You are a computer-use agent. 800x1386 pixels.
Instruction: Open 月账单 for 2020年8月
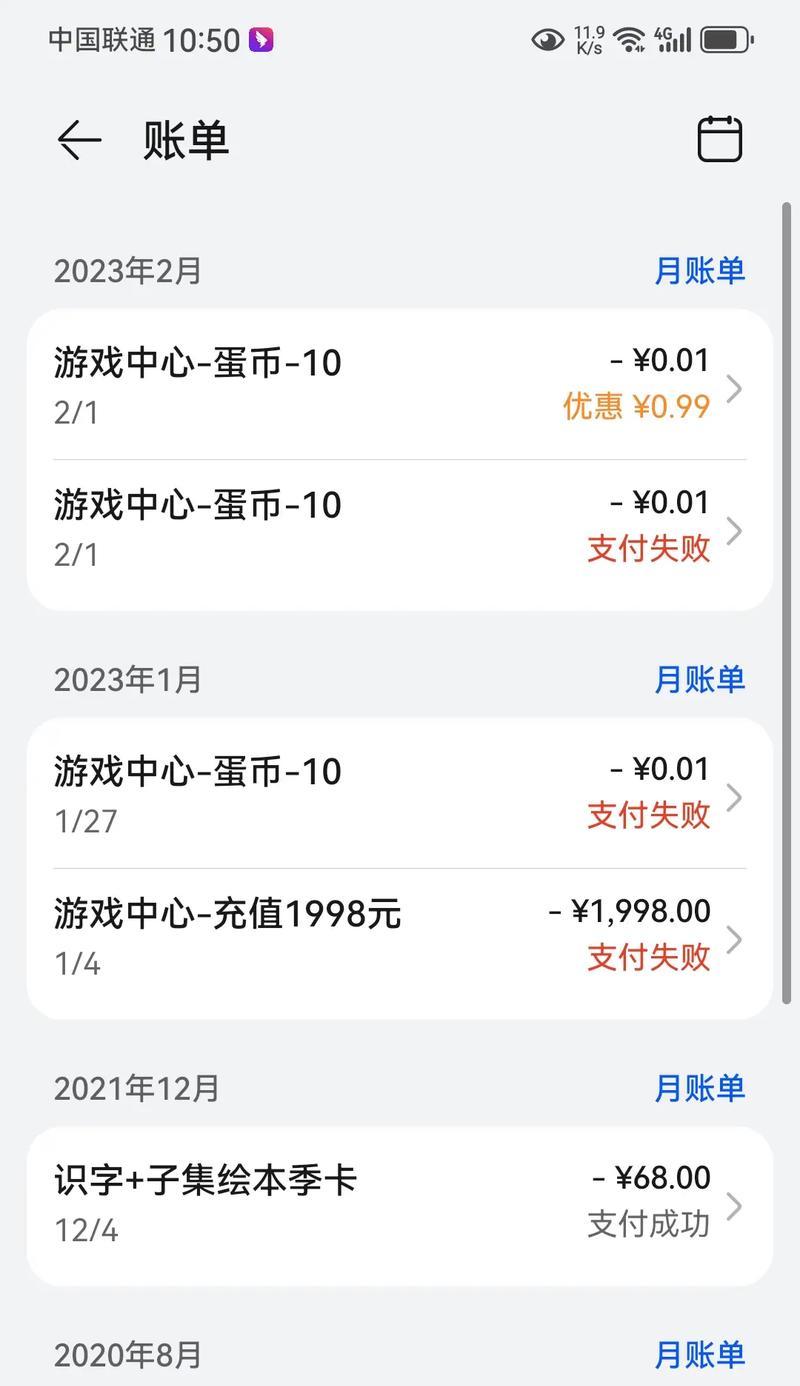699,1355
